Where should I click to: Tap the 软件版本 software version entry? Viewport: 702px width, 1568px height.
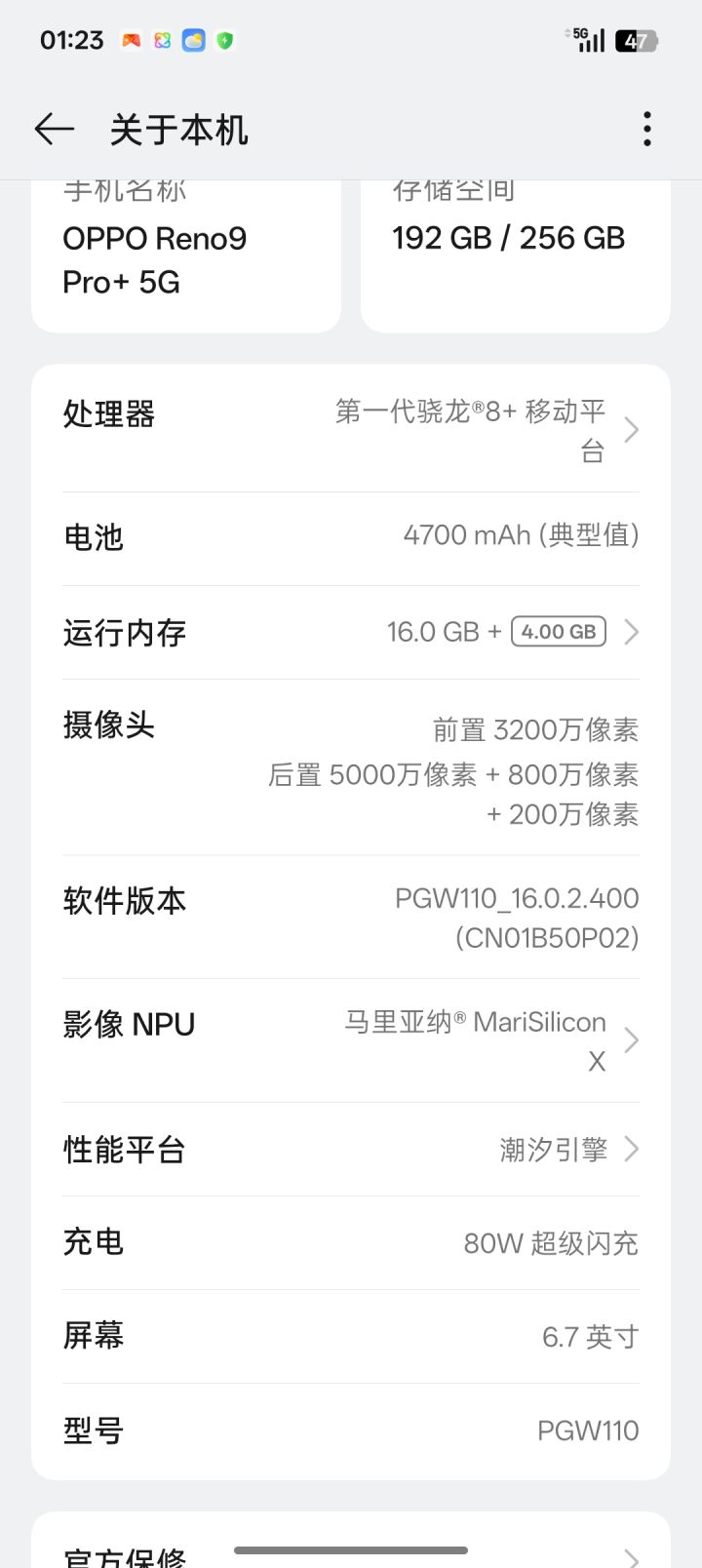pos(351,917)
